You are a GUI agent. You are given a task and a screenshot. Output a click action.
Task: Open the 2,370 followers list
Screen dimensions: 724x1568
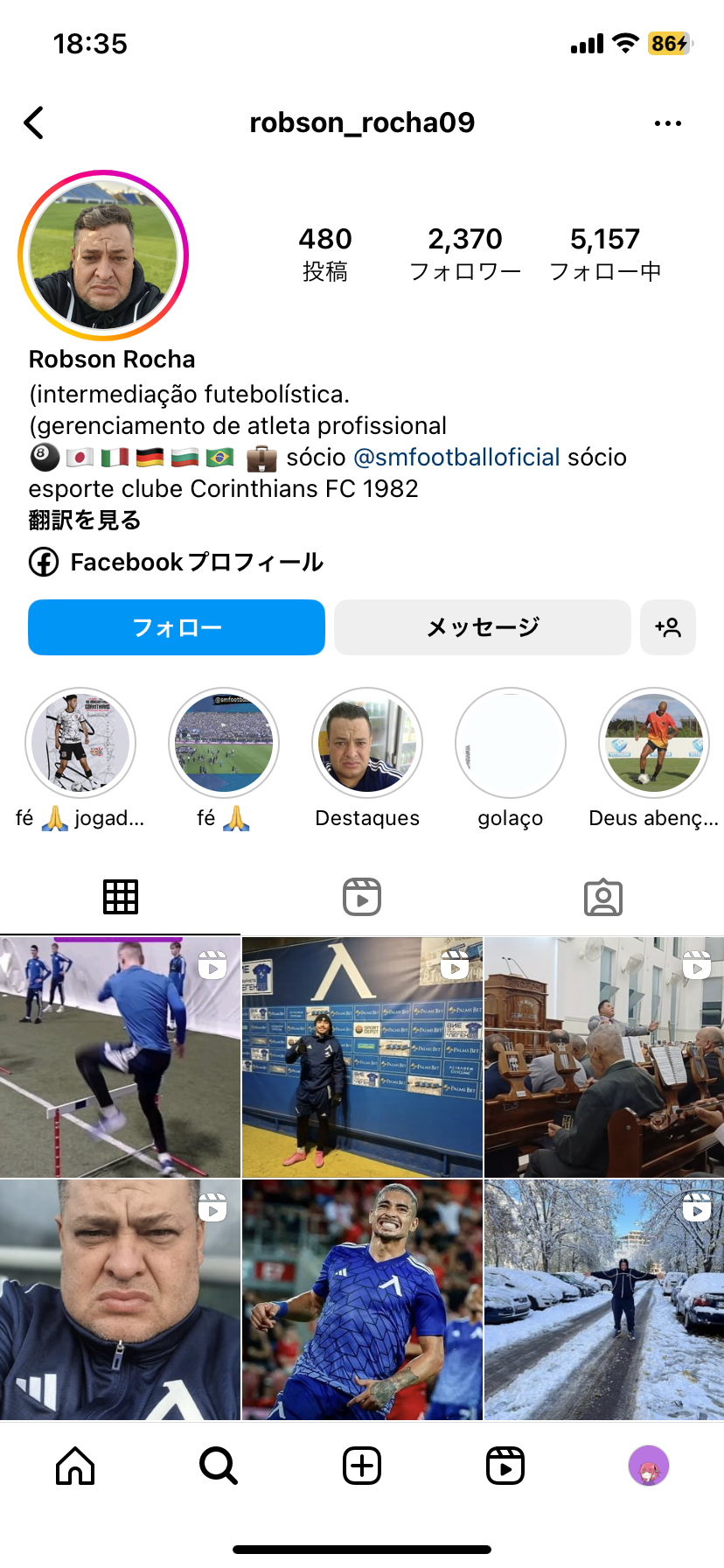pos(465,254)
